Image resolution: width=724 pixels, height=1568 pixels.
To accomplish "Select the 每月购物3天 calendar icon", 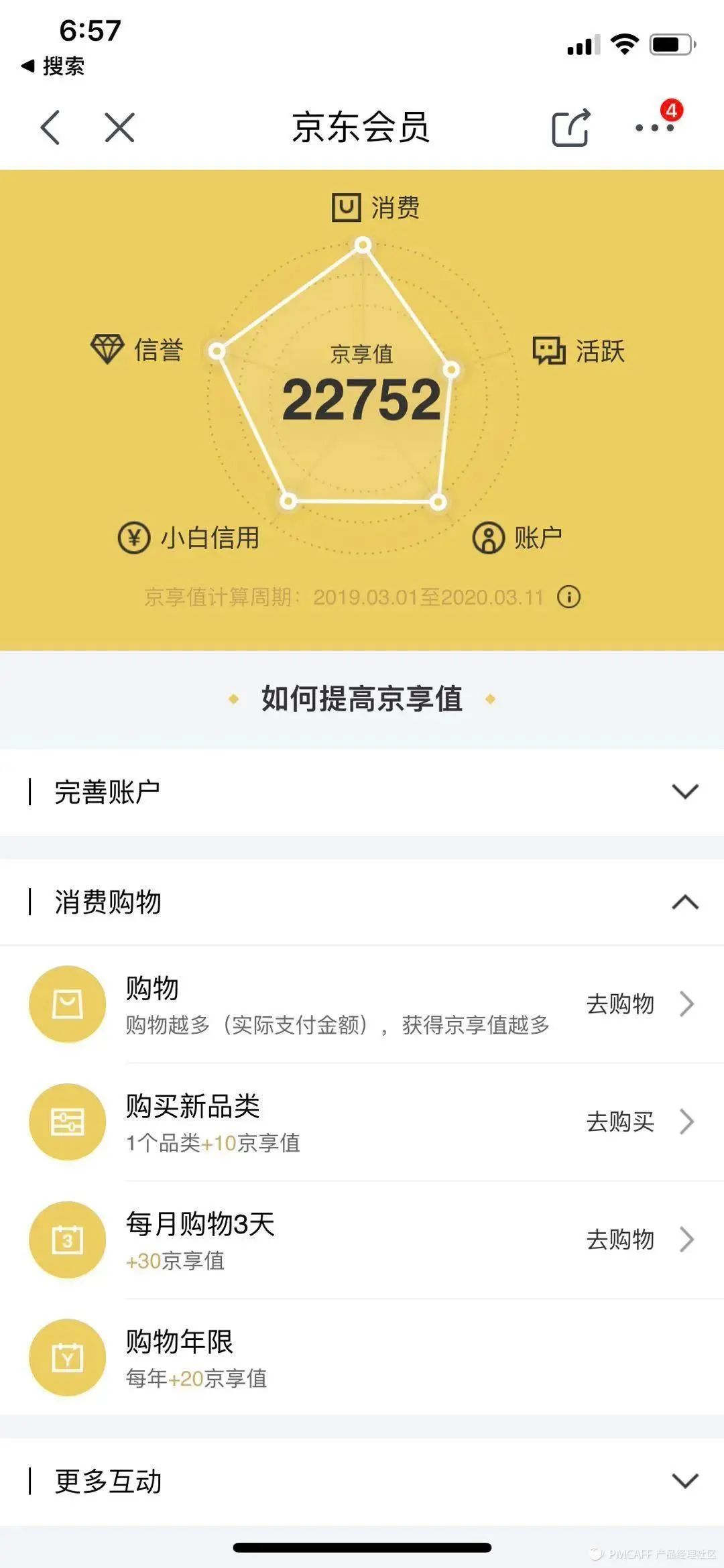I will coord(67,1240).
